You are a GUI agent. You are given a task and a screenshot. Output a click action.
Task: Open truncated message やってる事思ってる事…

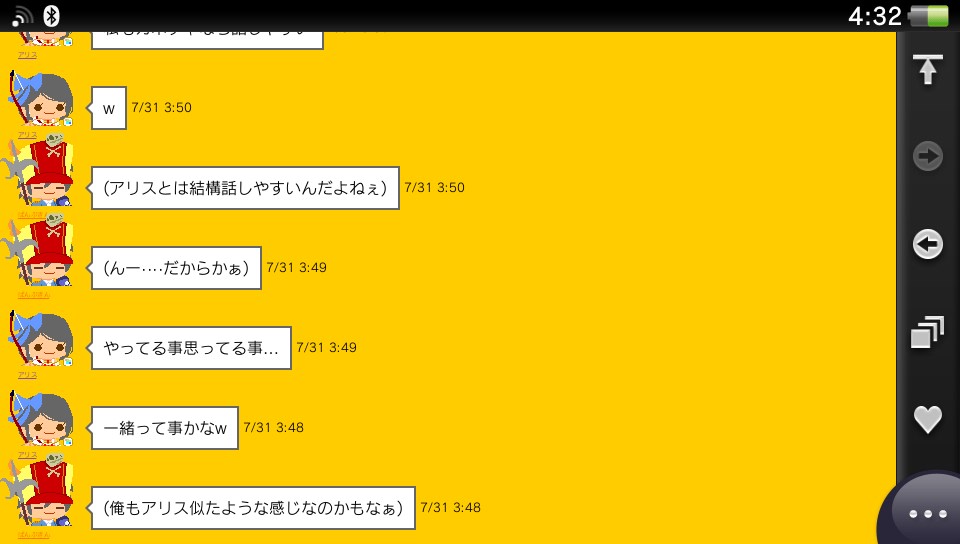[x=191, y=348]
